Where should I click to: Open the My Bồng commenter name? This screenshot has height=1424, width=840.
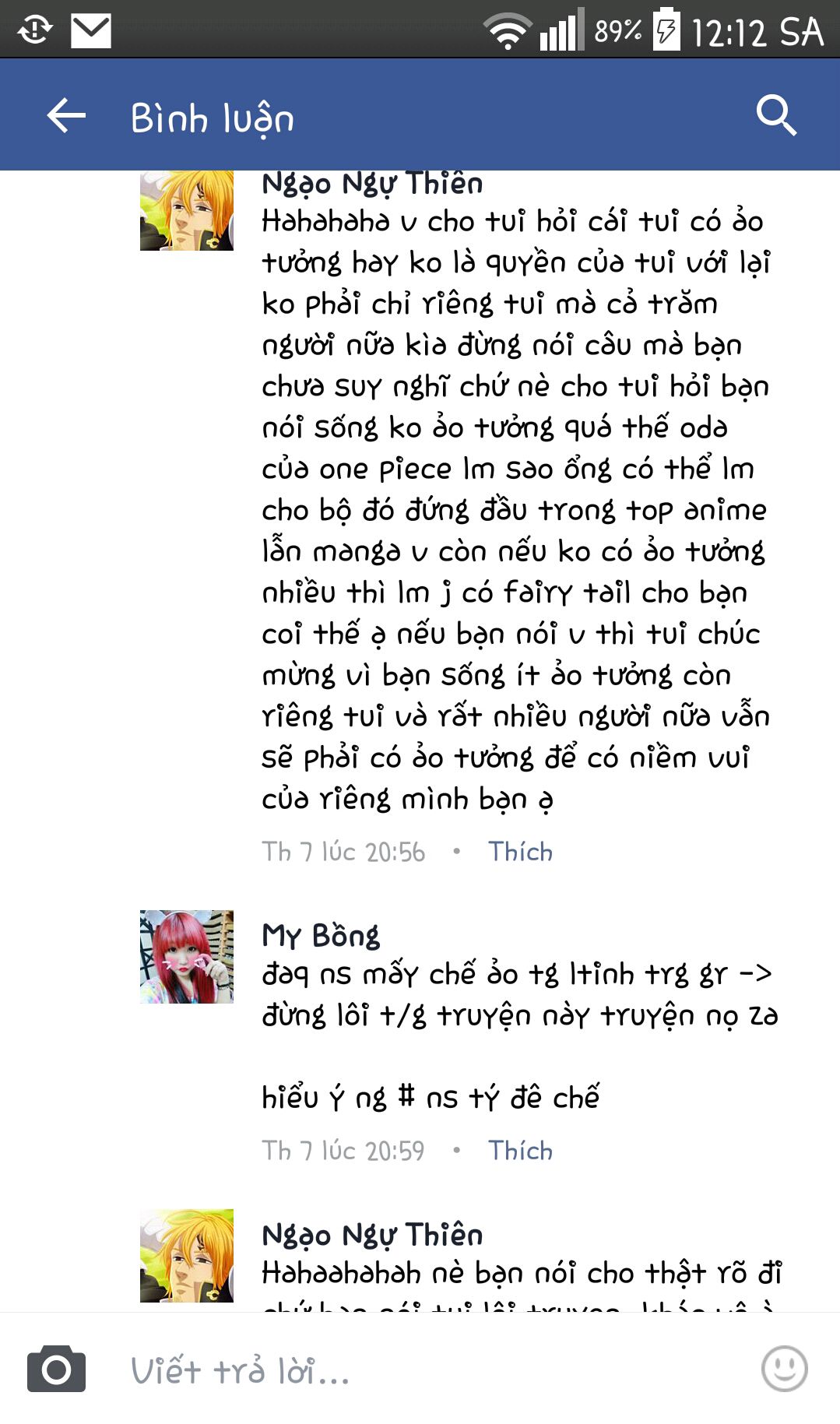[x=321, y=935]
